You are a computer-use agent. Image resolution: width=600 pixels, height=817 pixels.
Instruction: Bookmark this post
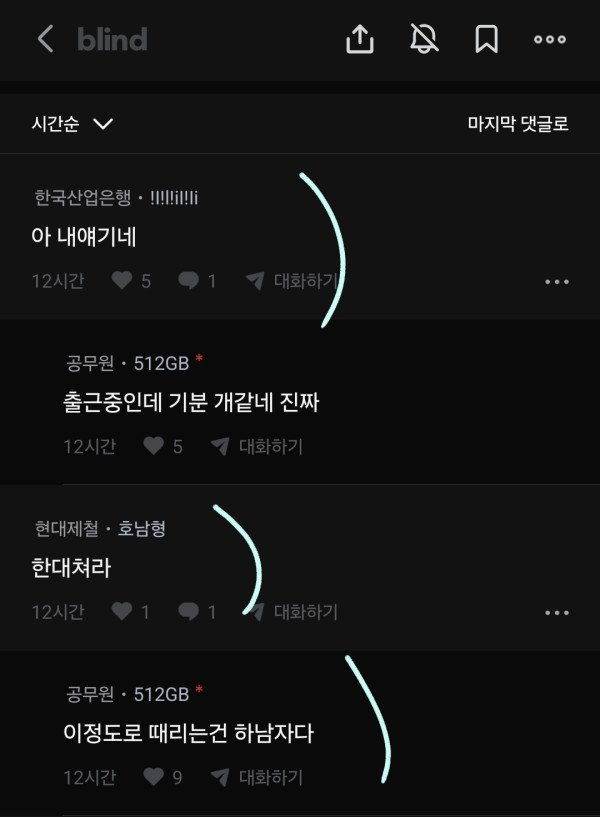486,39
